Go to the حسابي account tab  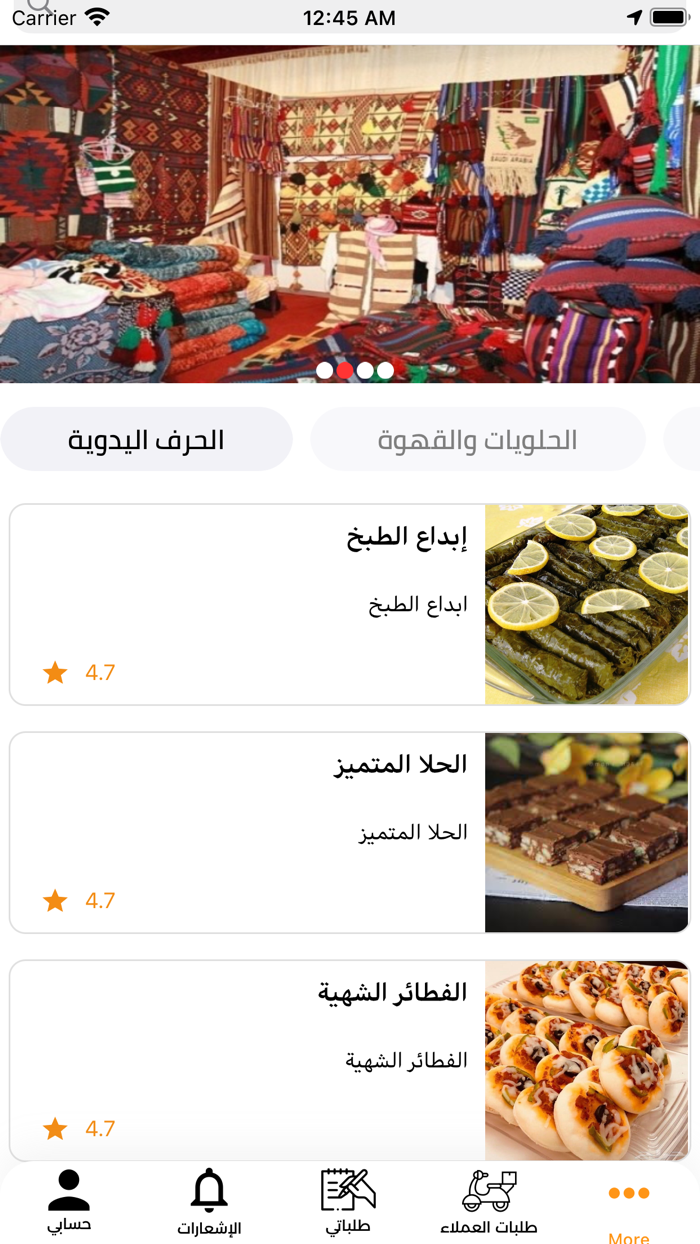pyautogui.click(x=69, y=1201)
